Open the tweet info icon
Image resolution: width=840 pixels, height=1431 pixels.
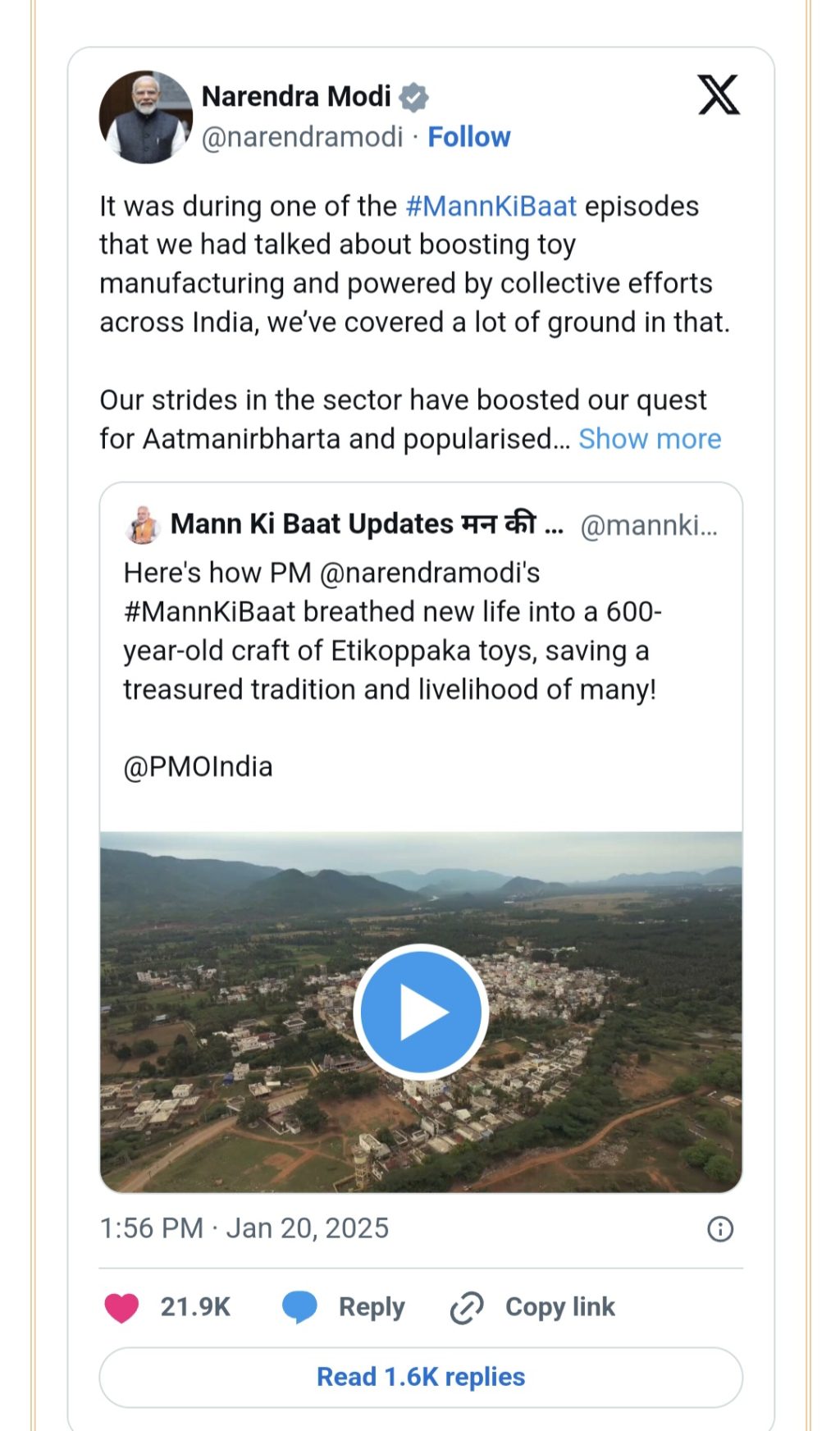click(x=720, y=1228)
